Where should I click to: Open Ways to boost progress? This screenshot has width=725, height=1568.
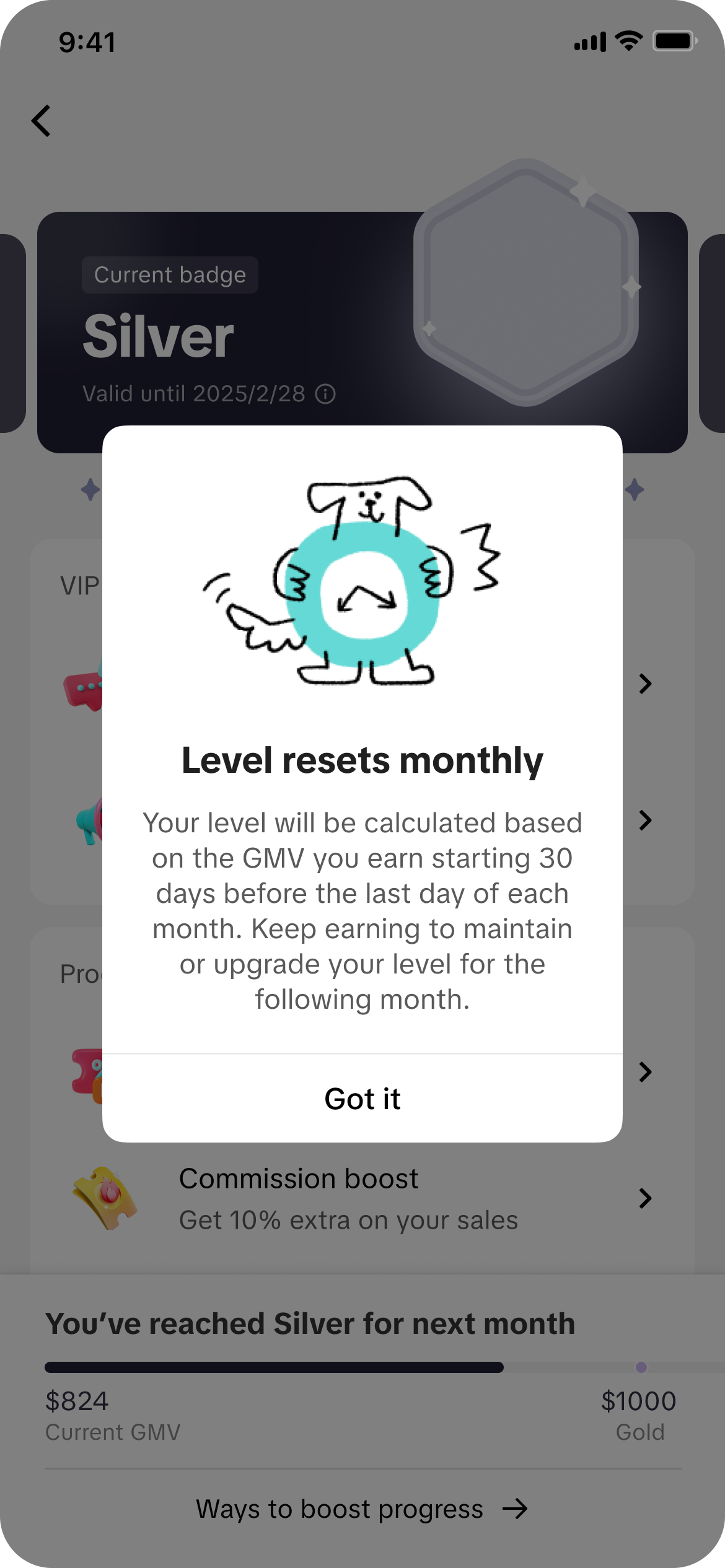361,1509
